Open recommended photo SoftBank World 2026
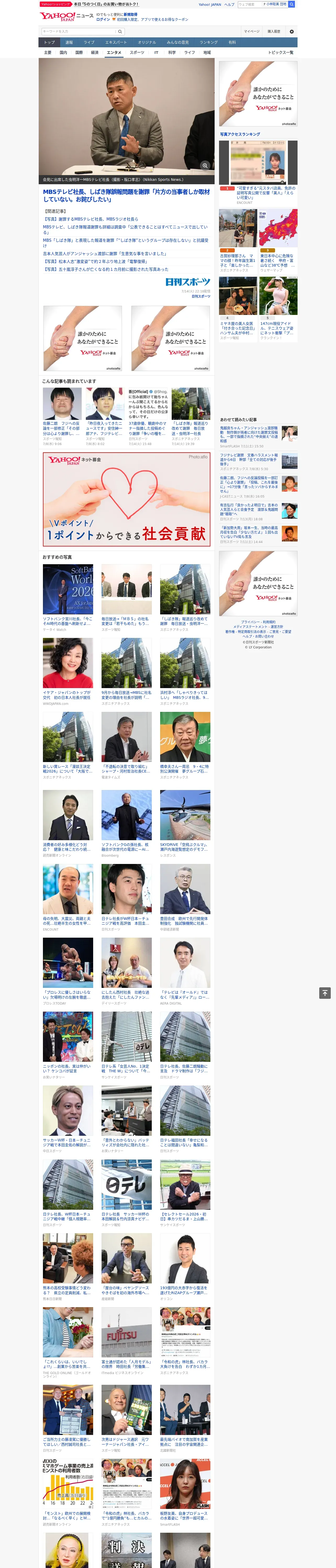The image size is (336, 1568). click(68, 589)
